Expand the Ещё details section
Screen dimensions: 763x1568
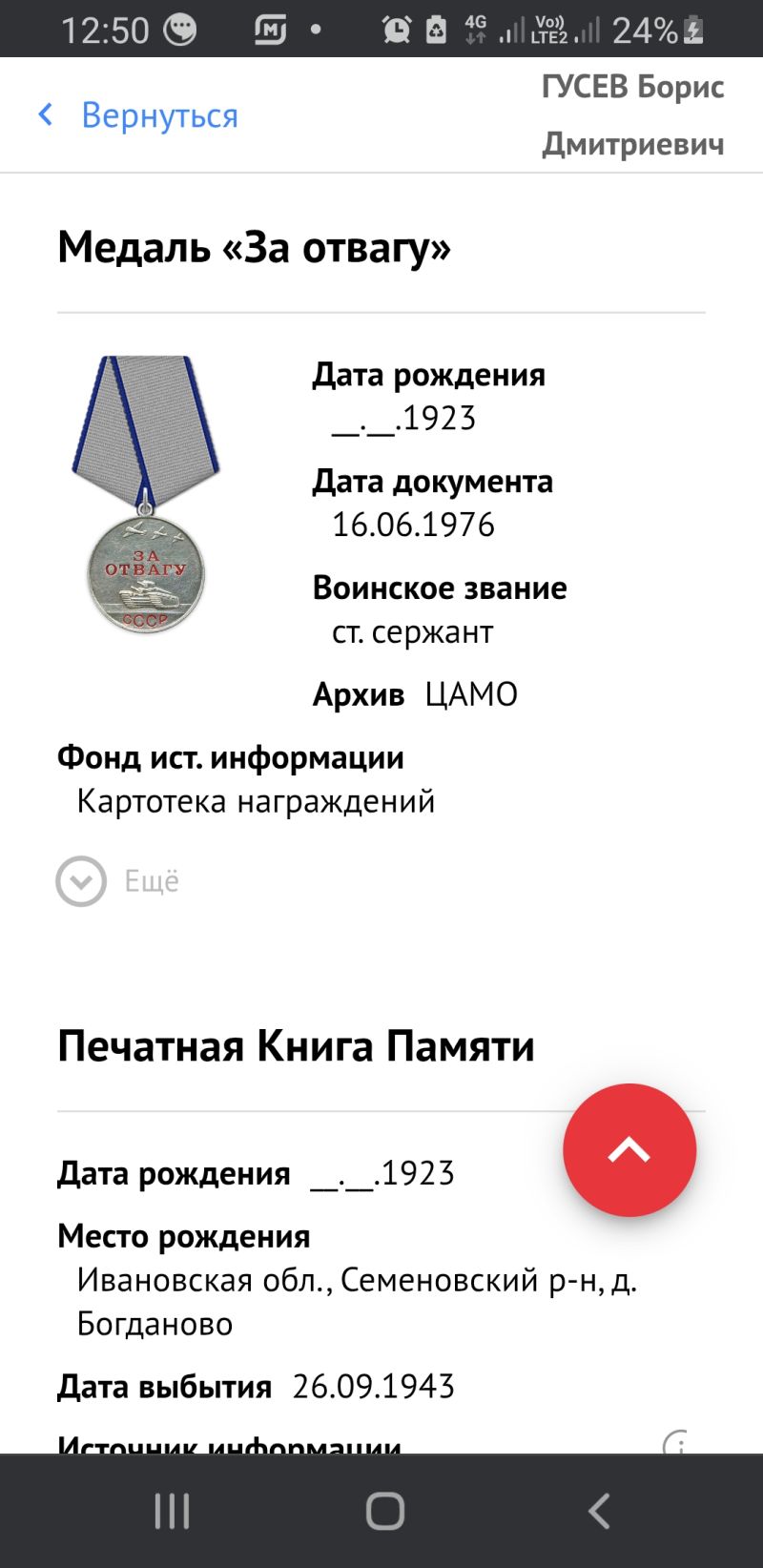pos(117,881)
